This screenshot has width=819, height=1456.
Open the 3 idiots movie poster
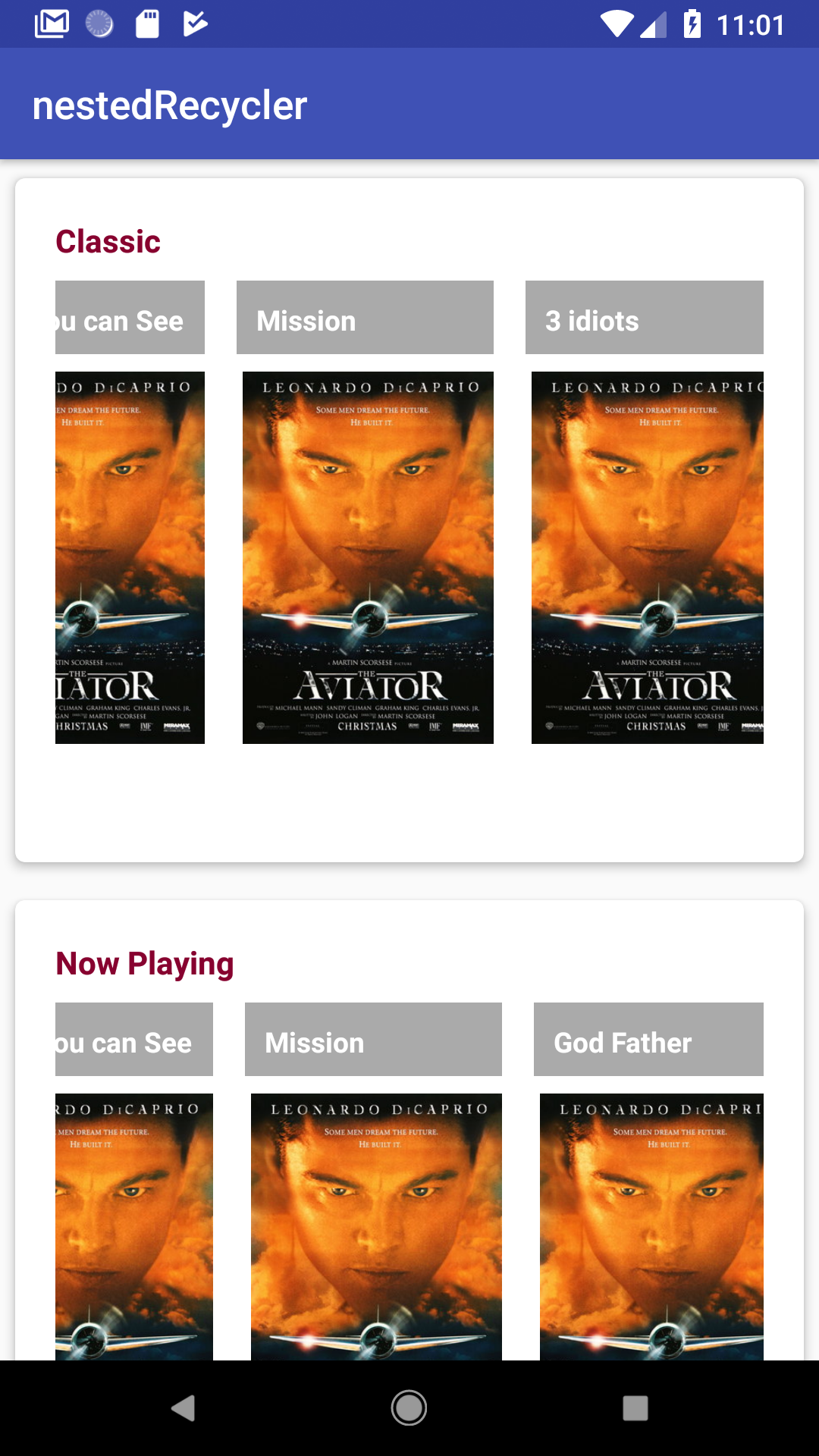648,557
